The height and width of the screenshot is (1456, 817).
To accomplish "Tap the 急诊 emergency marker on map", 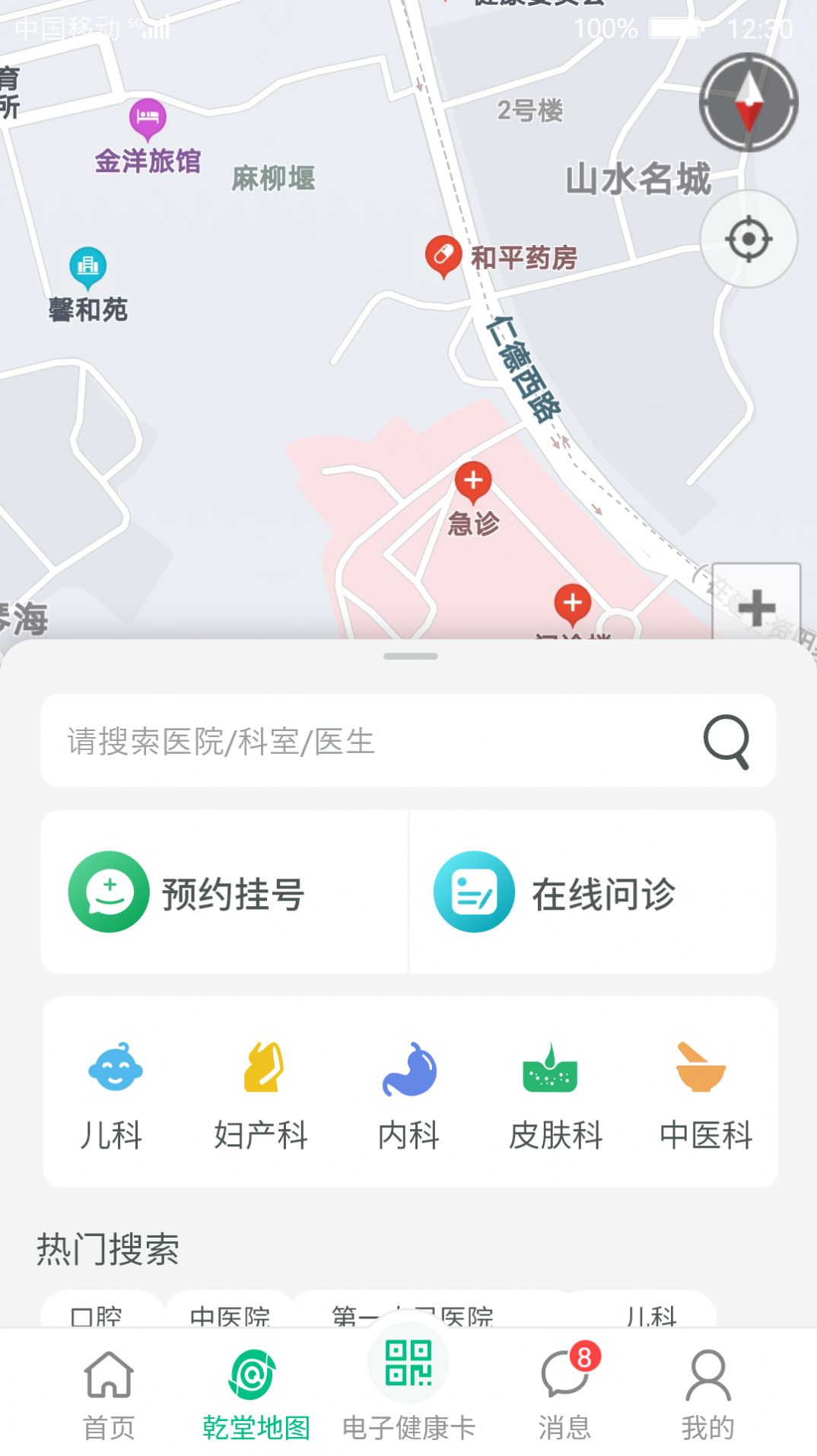I will [x=474, y=482].
